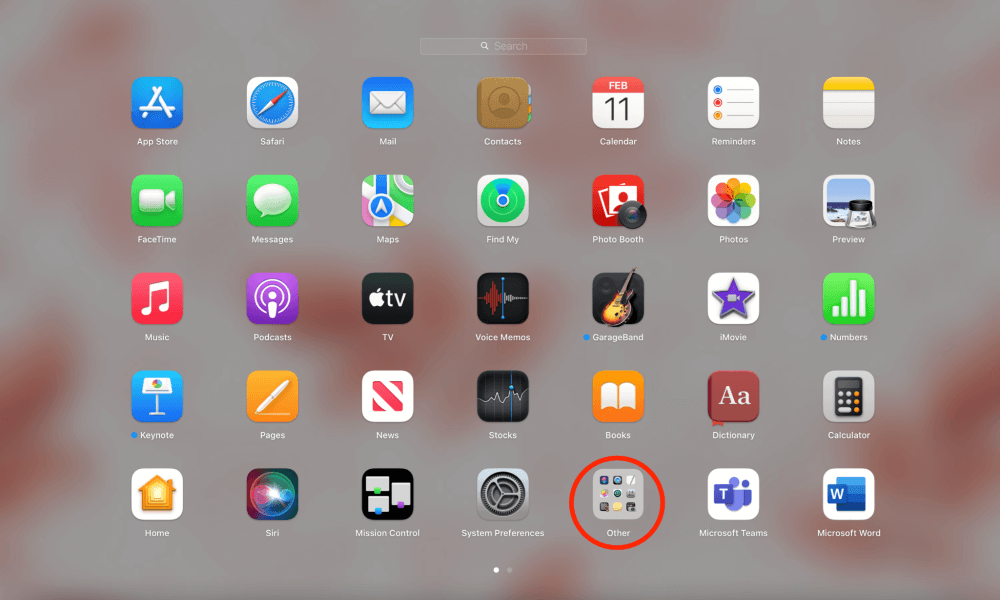
Task: Launch the Calendar app
Action: [x=618, y=103]
